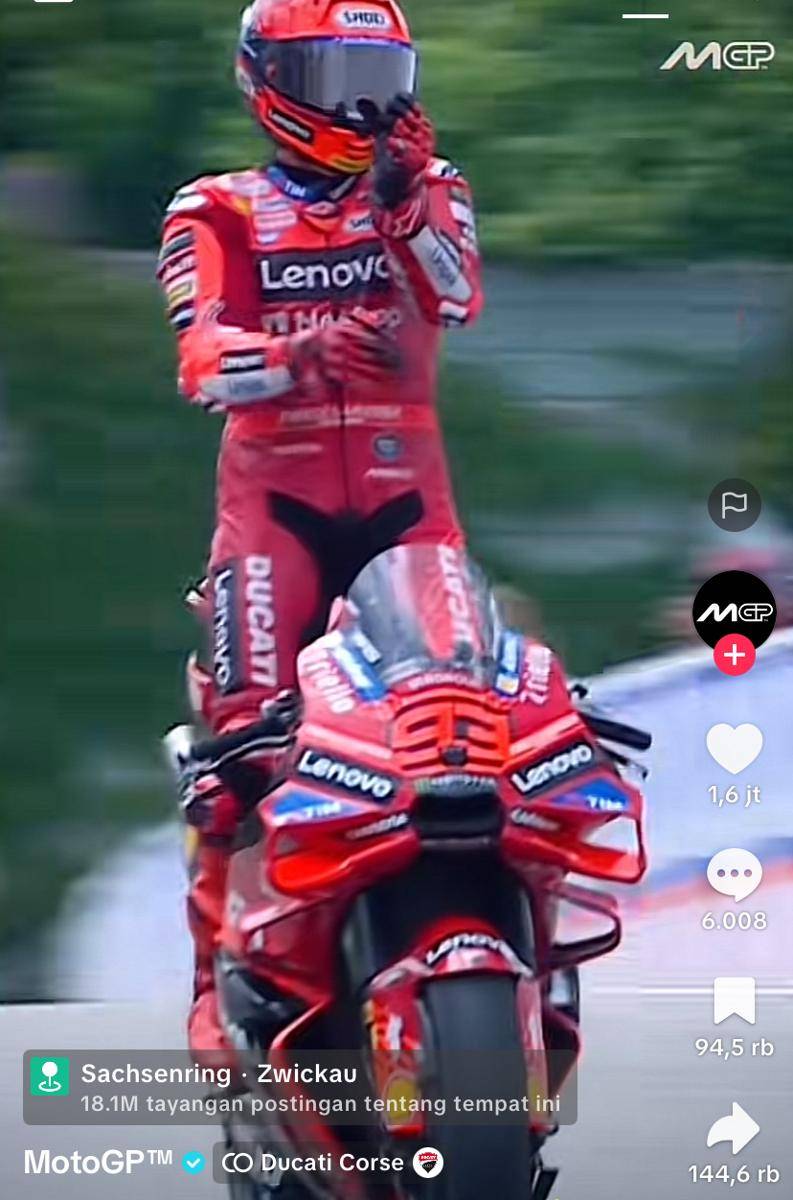
Task: Save this video to bookmarks
Action: pos(734,1001)
